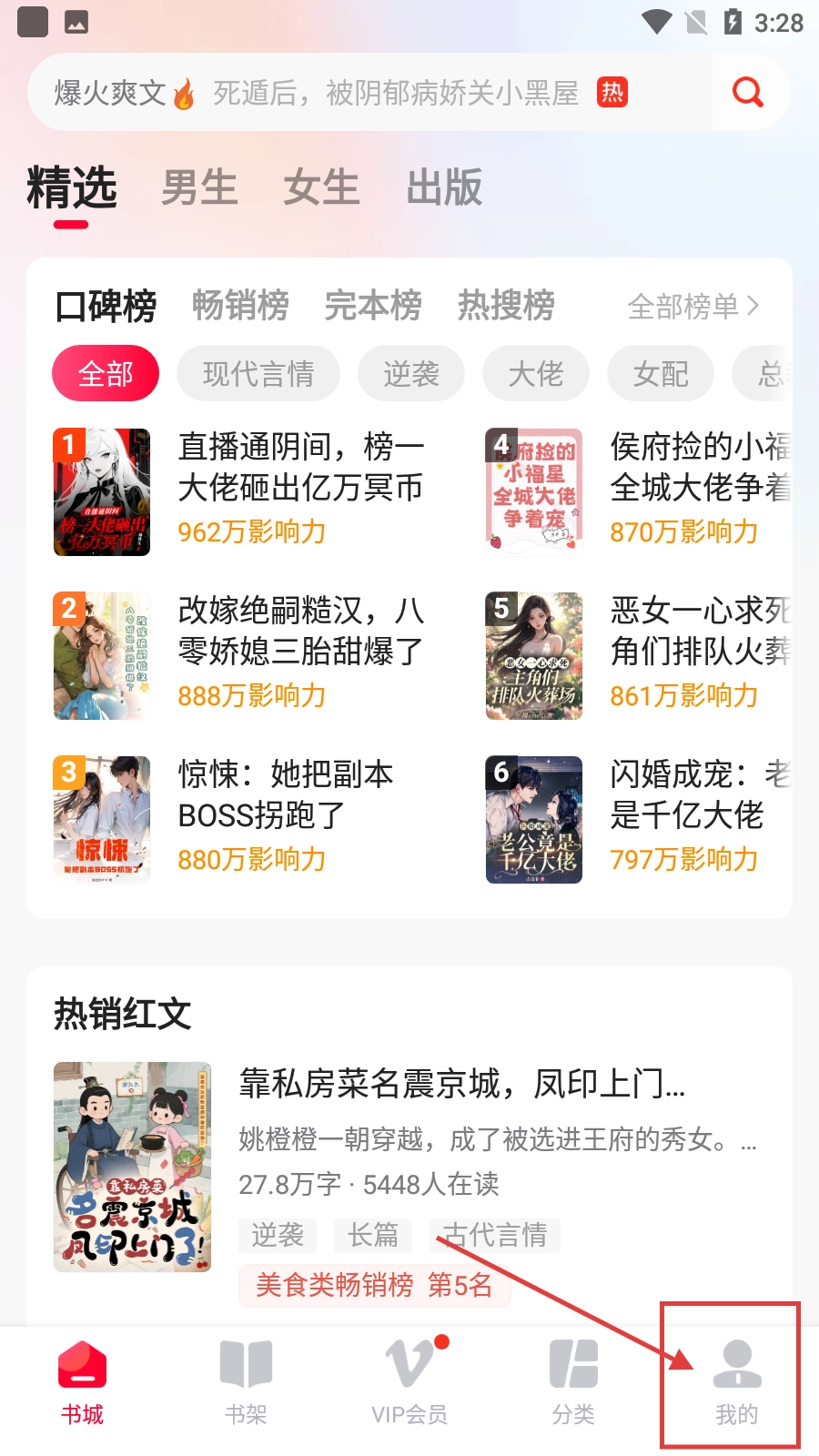Screen dimensions: 819x1456
Task: Filter rankings by 现代言情 chip
Action: coord(258,374)
